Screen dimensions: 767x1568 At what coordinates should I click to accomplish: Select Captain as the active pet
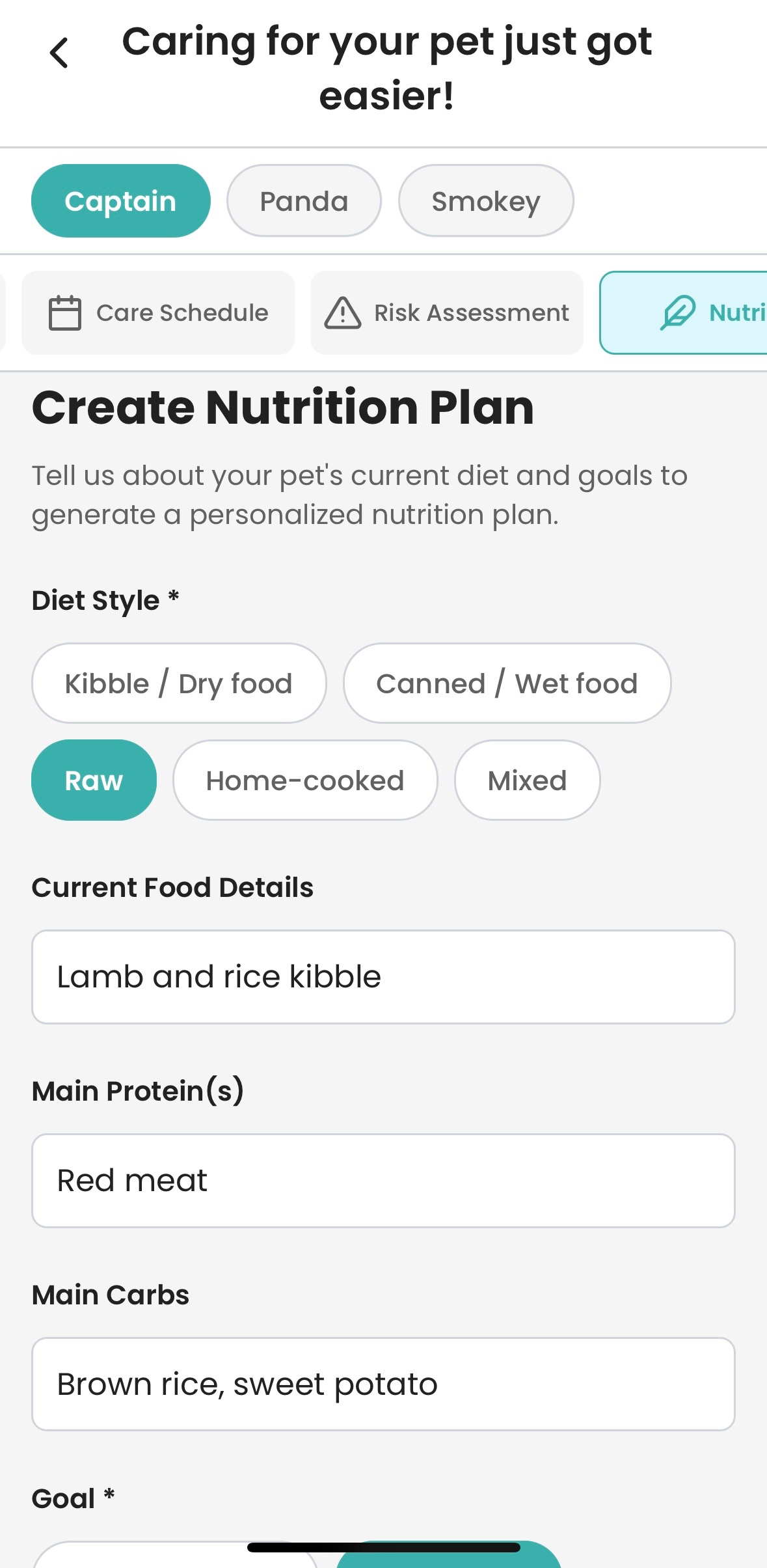pos(120,200)
